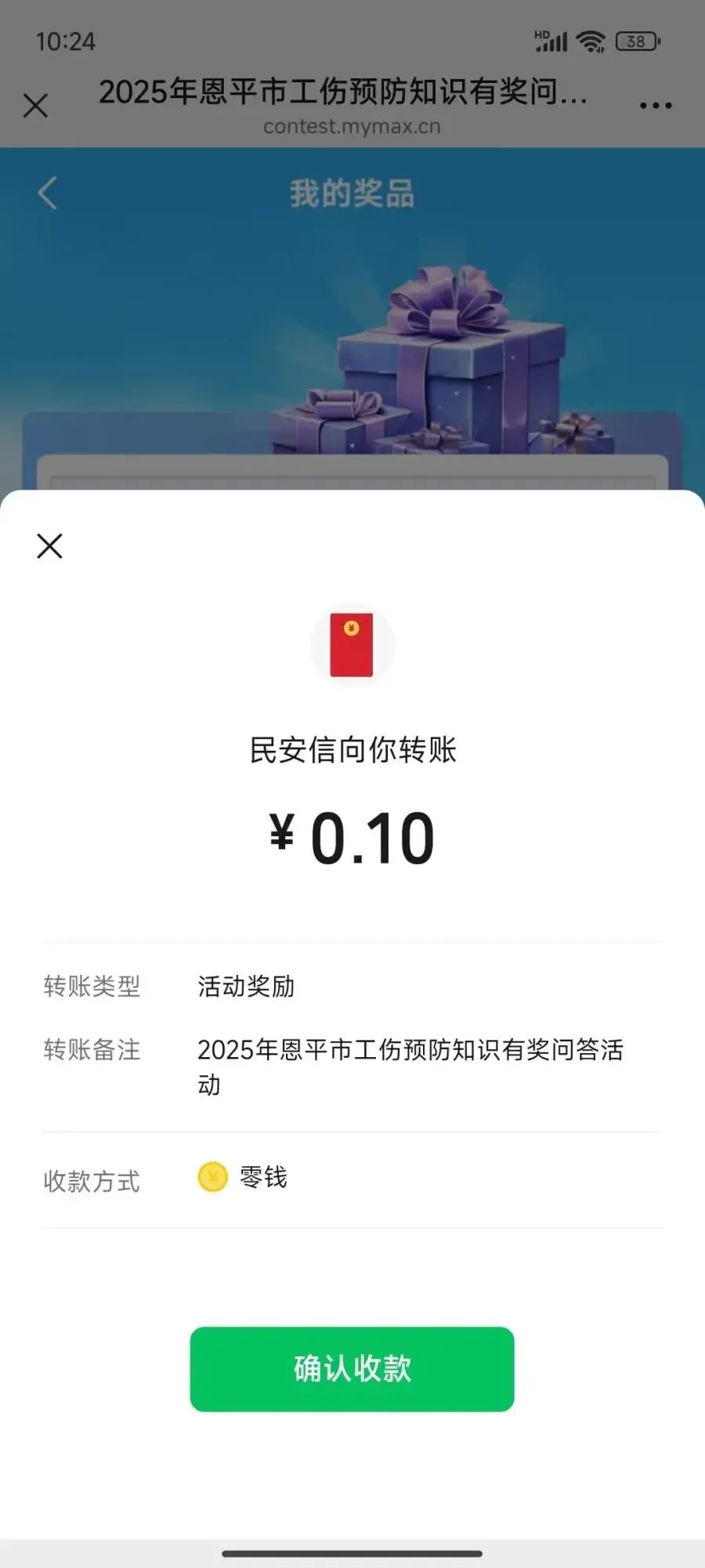Click the red envelope transfer icon
The height and width of the screenshot is (1568, 705).
point(352,644)
